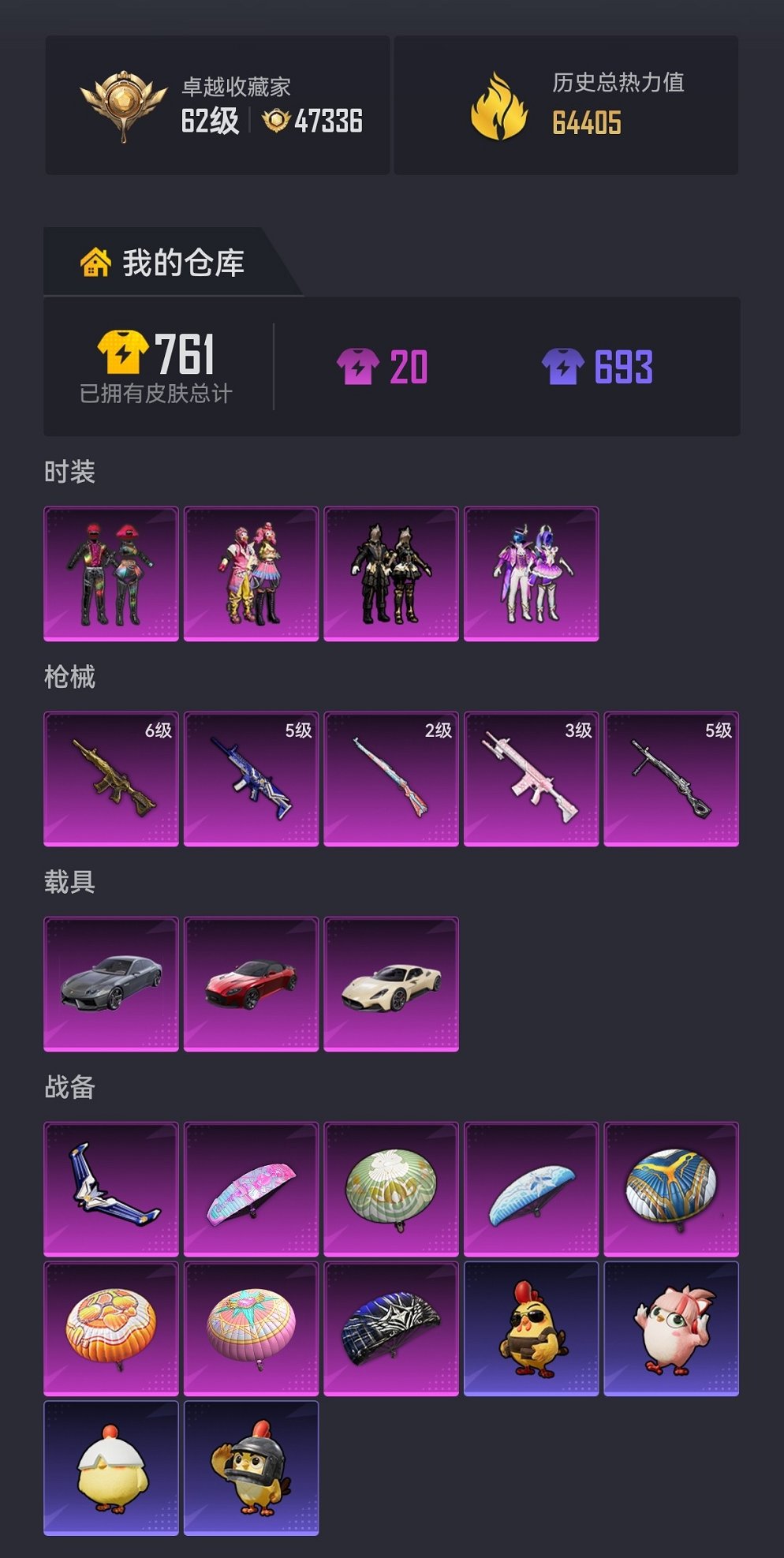Select the red convertible car skin
The width and height of the screenshot is (784, 1558).
251,984
